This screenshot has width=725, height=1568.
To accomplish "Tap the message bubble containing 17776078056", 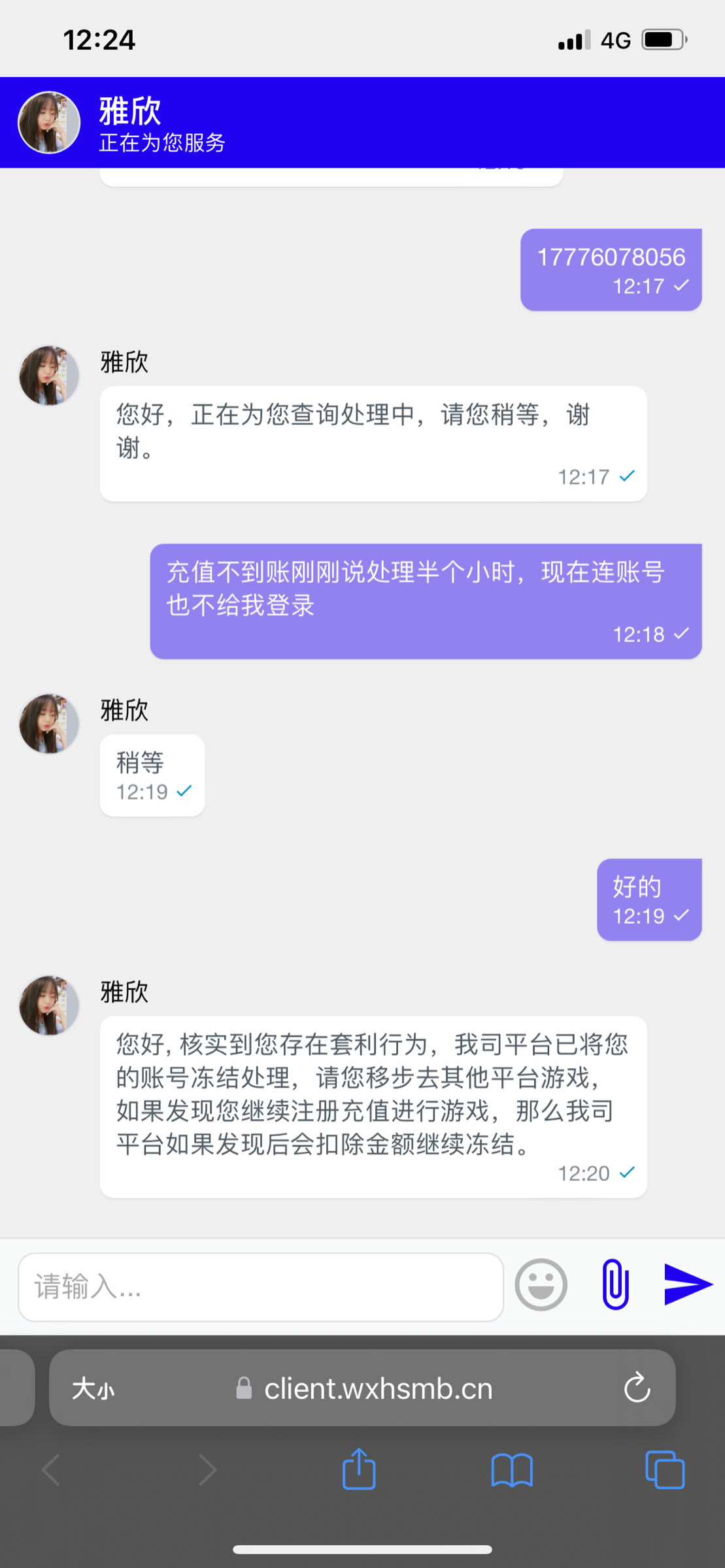I will click(610, 269).
